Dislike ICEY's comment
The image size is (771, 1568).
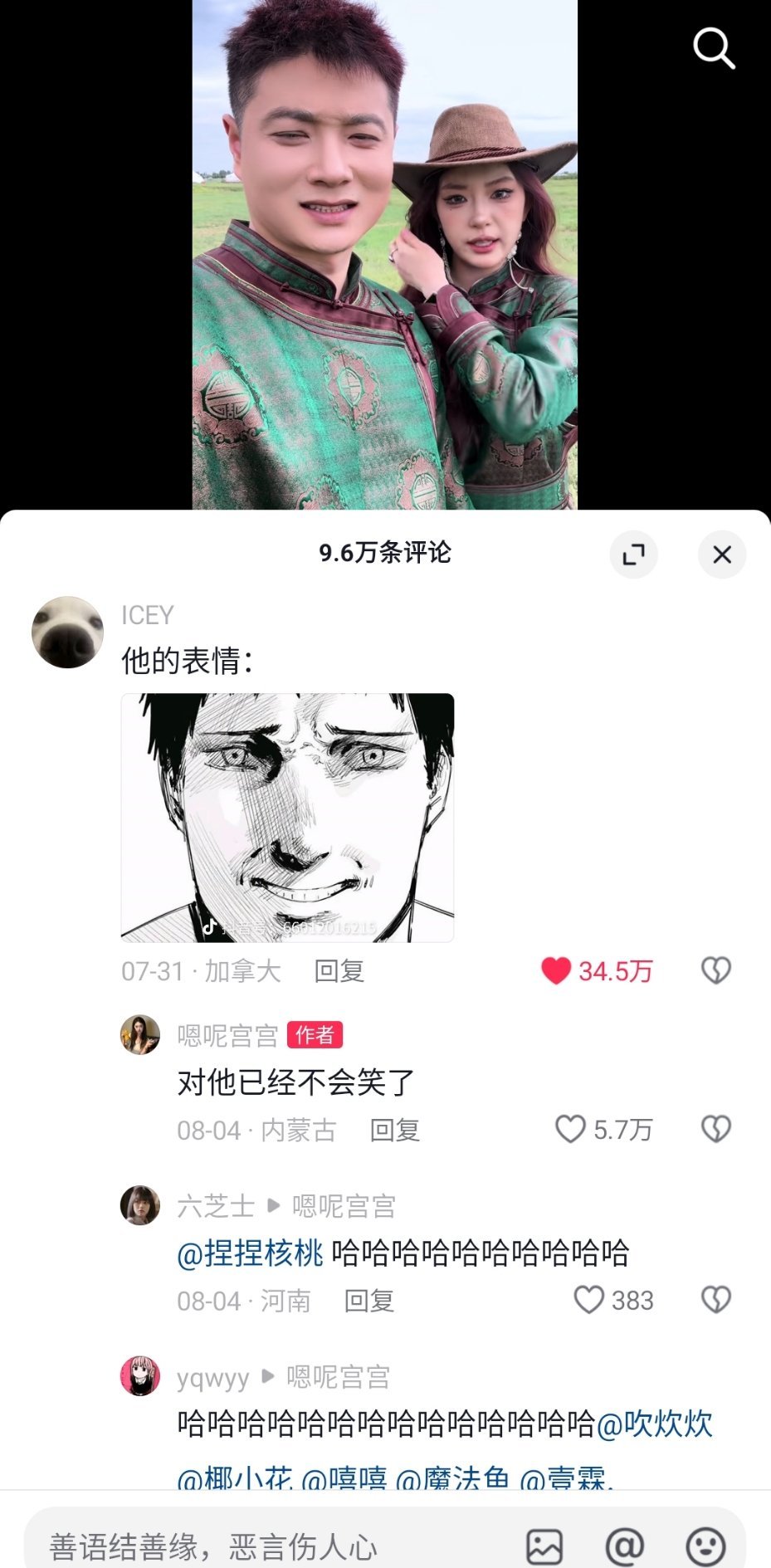715,970
